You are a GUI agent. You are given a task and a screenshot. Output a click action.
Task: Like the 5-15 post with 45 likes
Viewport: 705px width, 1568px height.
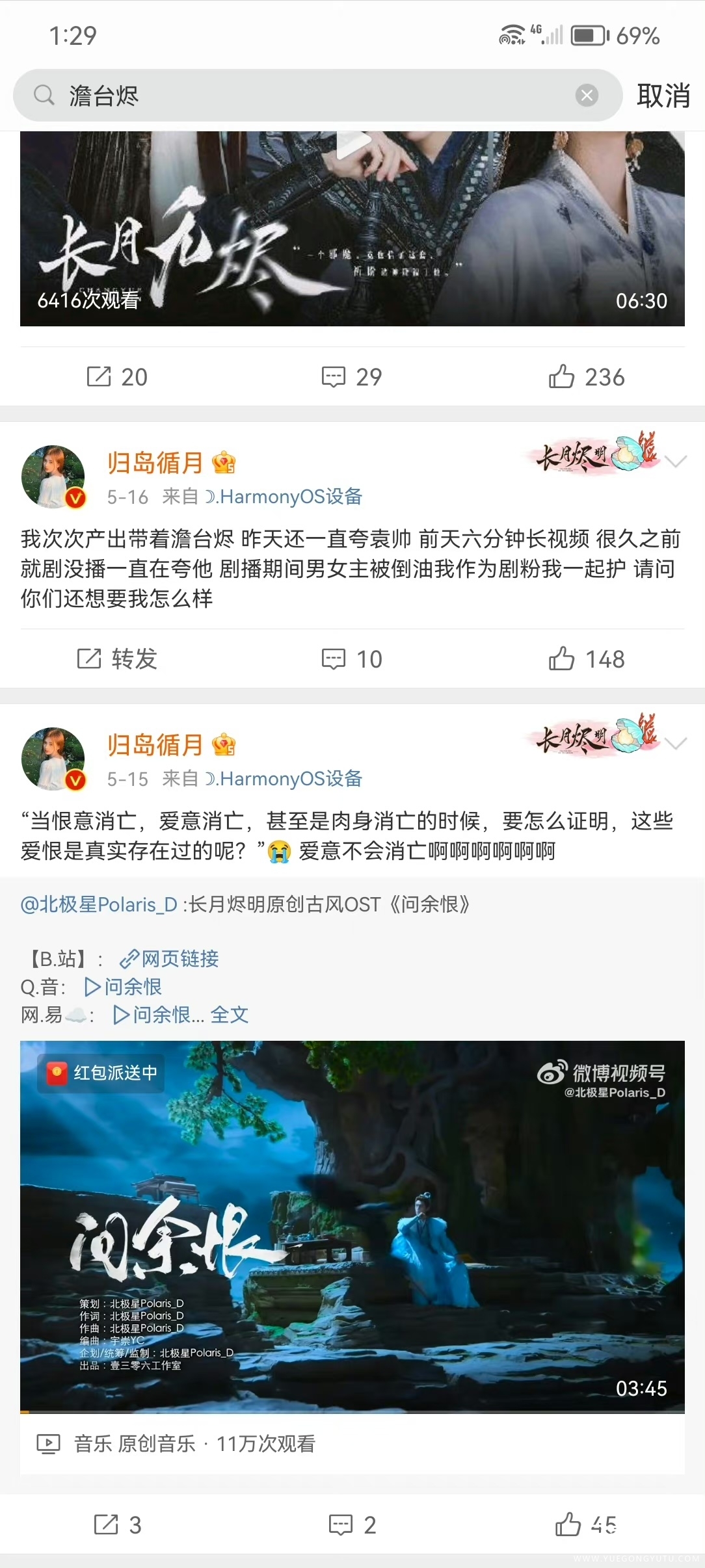click(x=587, y=1524)
